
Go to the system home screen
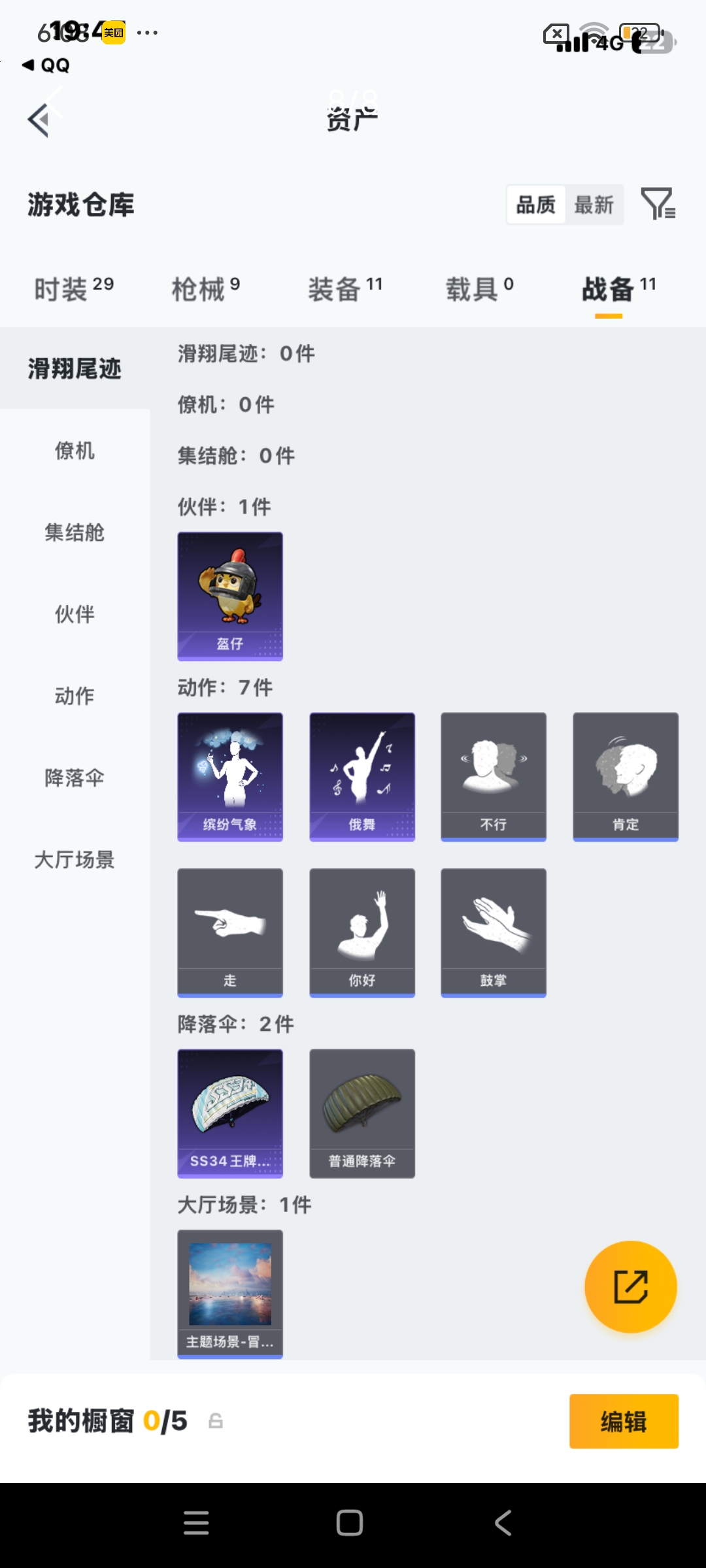pyautogui.click(x=350, y=1523)
